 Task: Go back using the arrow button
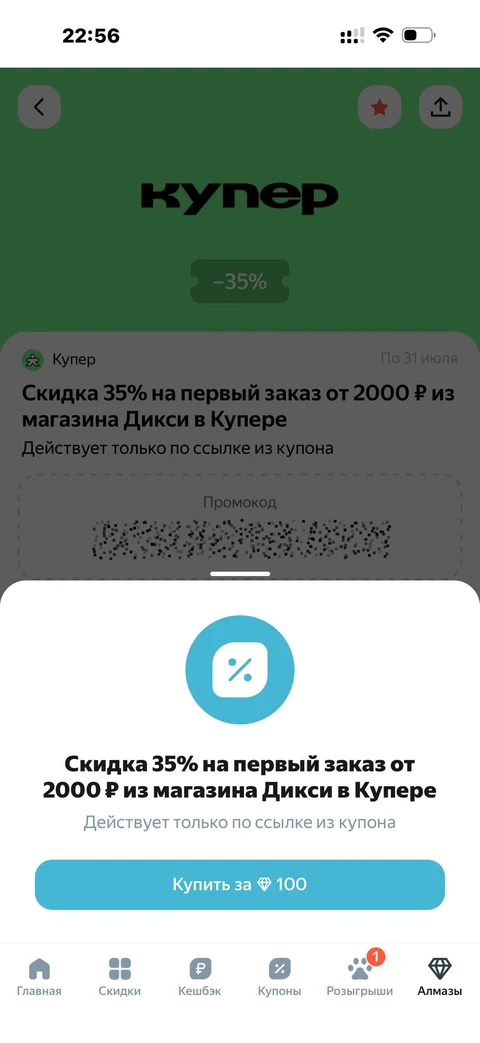pos(39,107)
